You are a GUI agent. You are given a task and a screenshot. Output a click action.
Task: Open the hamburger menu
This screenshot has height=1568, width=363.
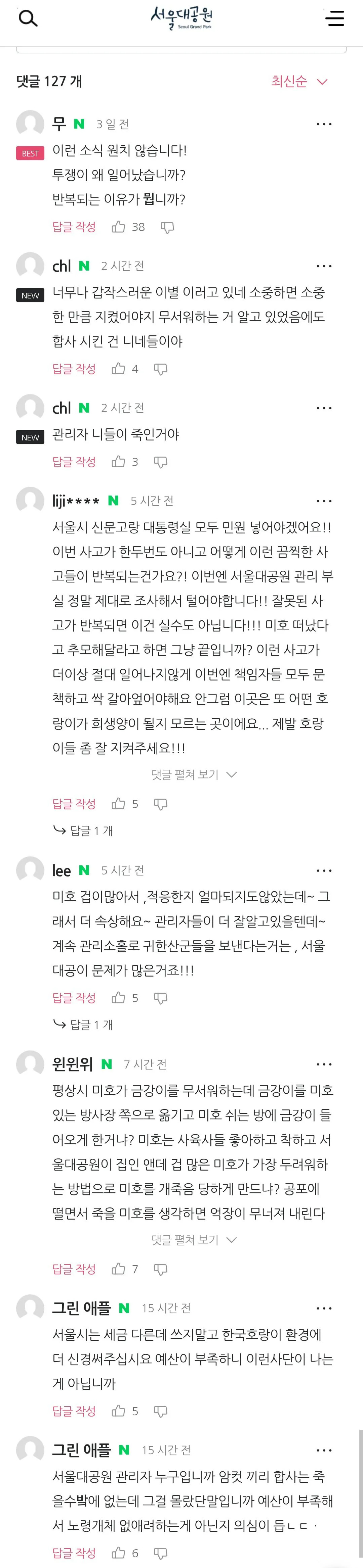pyautogui.click(x=334, y=18)
